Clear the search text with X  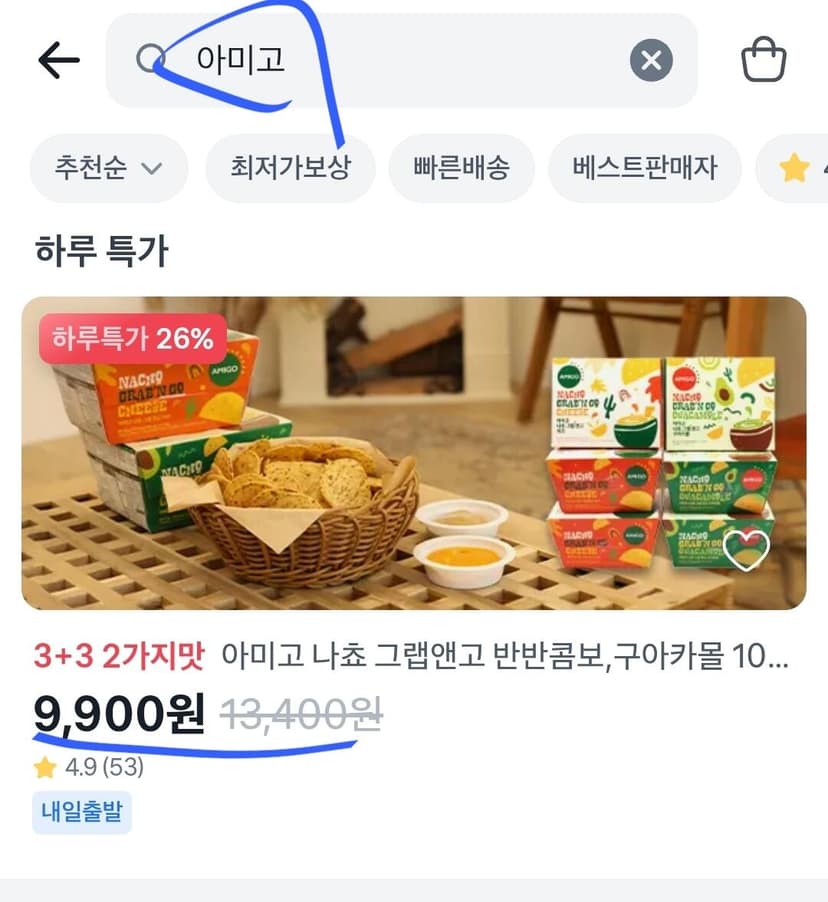(651, 60)
